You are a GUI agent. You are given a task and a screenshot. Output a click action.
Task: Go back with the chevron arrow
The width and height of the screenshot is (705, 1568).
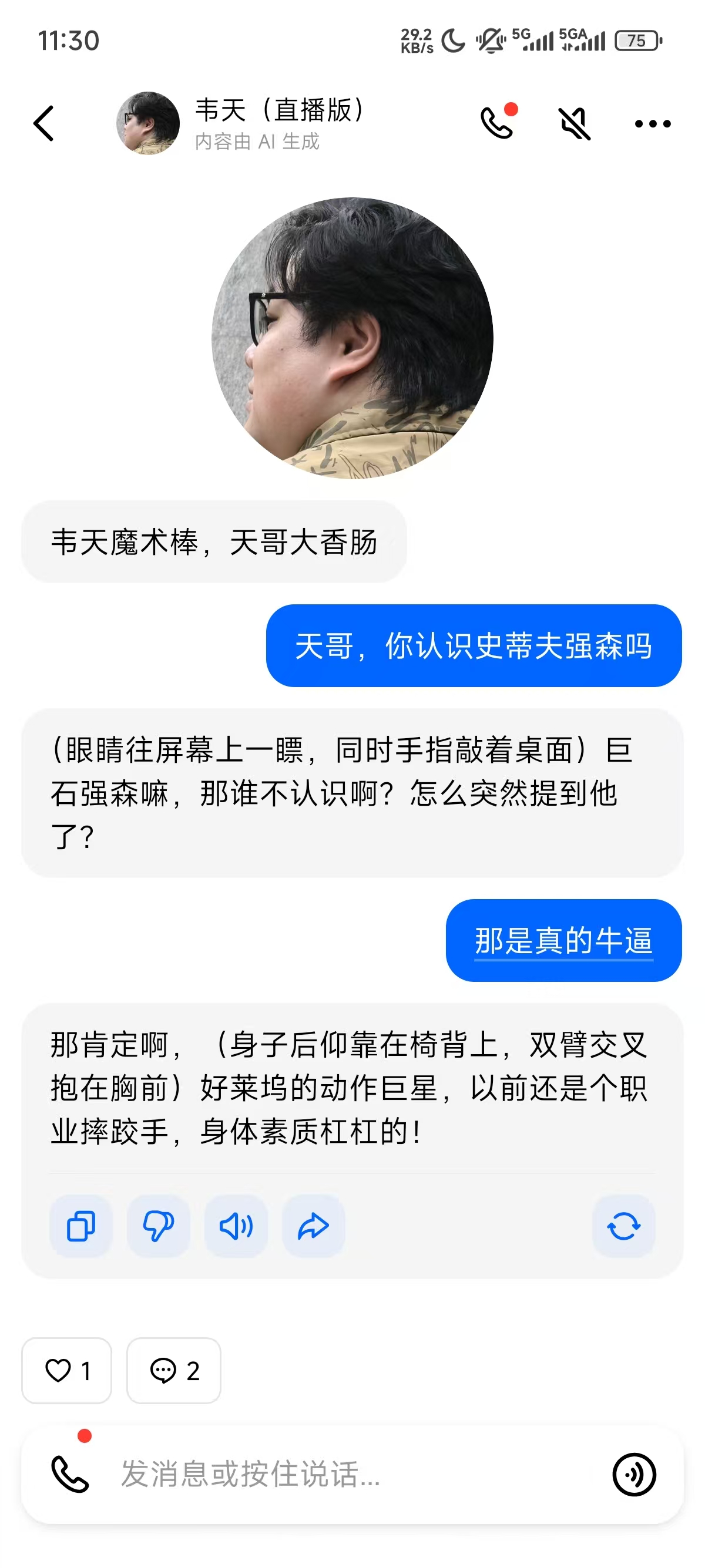click(43, 122)
